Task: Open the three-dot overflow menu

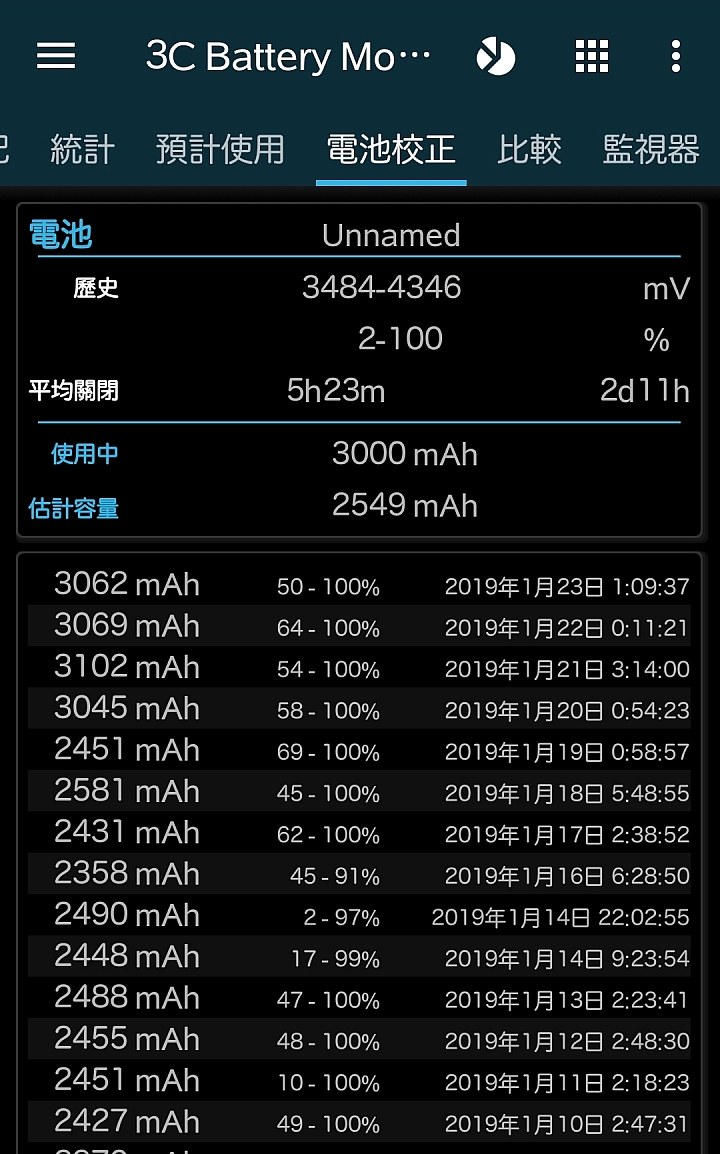Action: click(675, 57)
